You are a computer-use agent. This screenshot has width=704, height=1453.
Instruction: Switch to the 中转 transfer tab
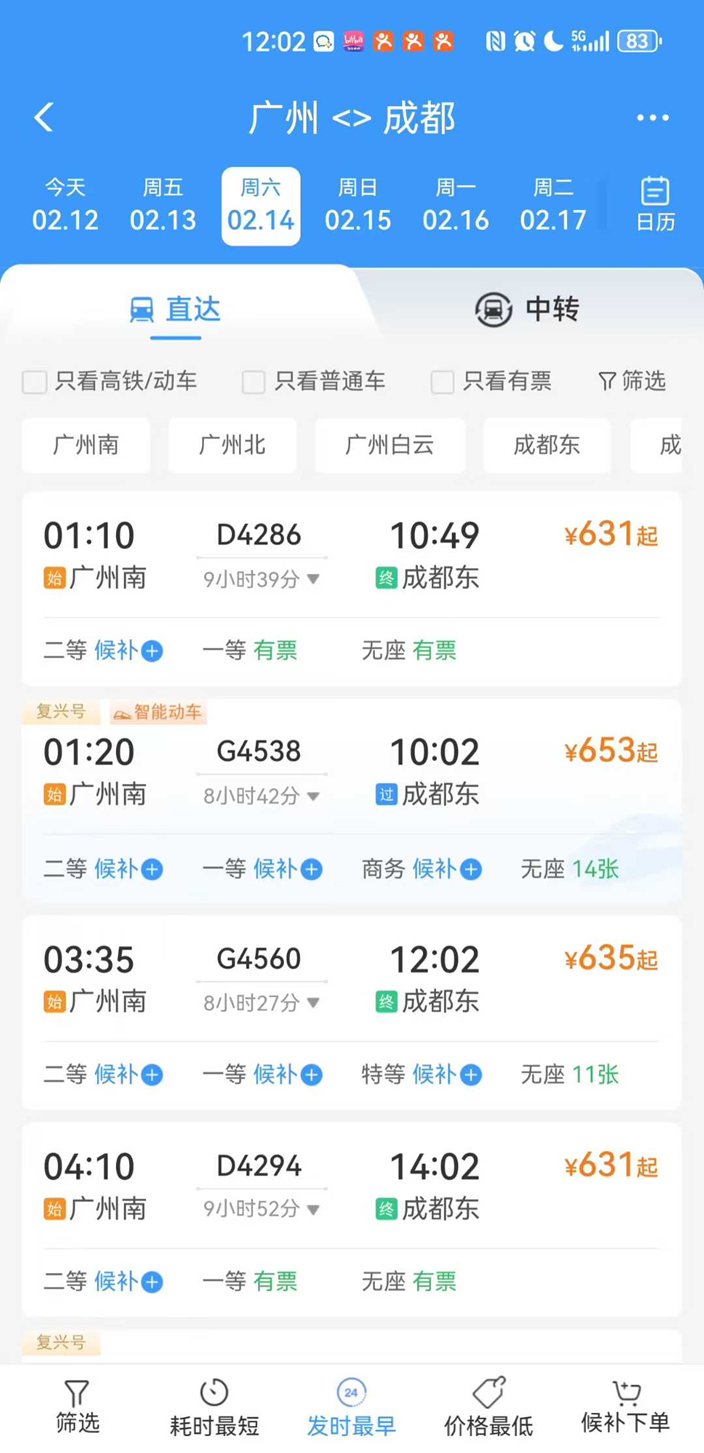528,309
